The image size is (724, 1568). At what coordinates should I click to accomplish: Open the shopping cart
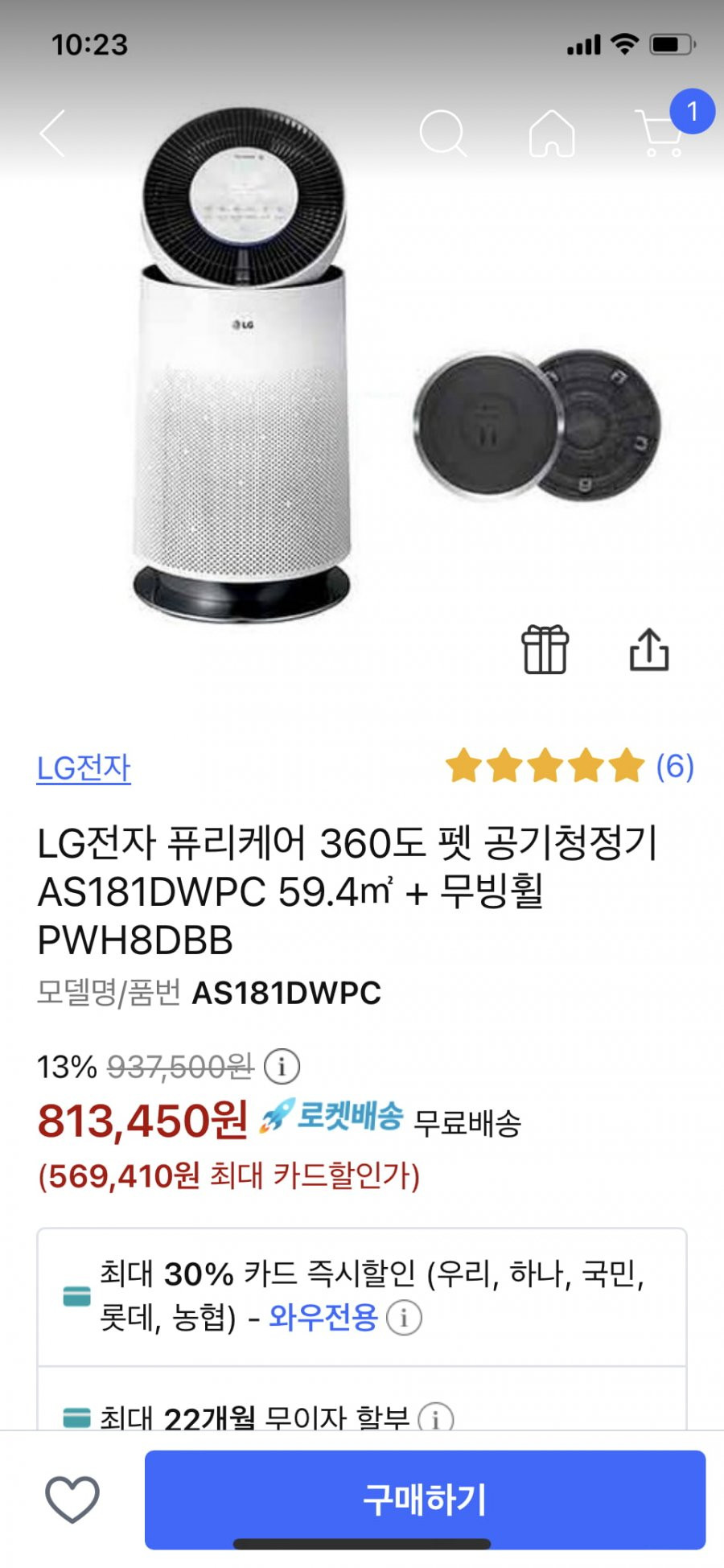(x=662, y=133)
